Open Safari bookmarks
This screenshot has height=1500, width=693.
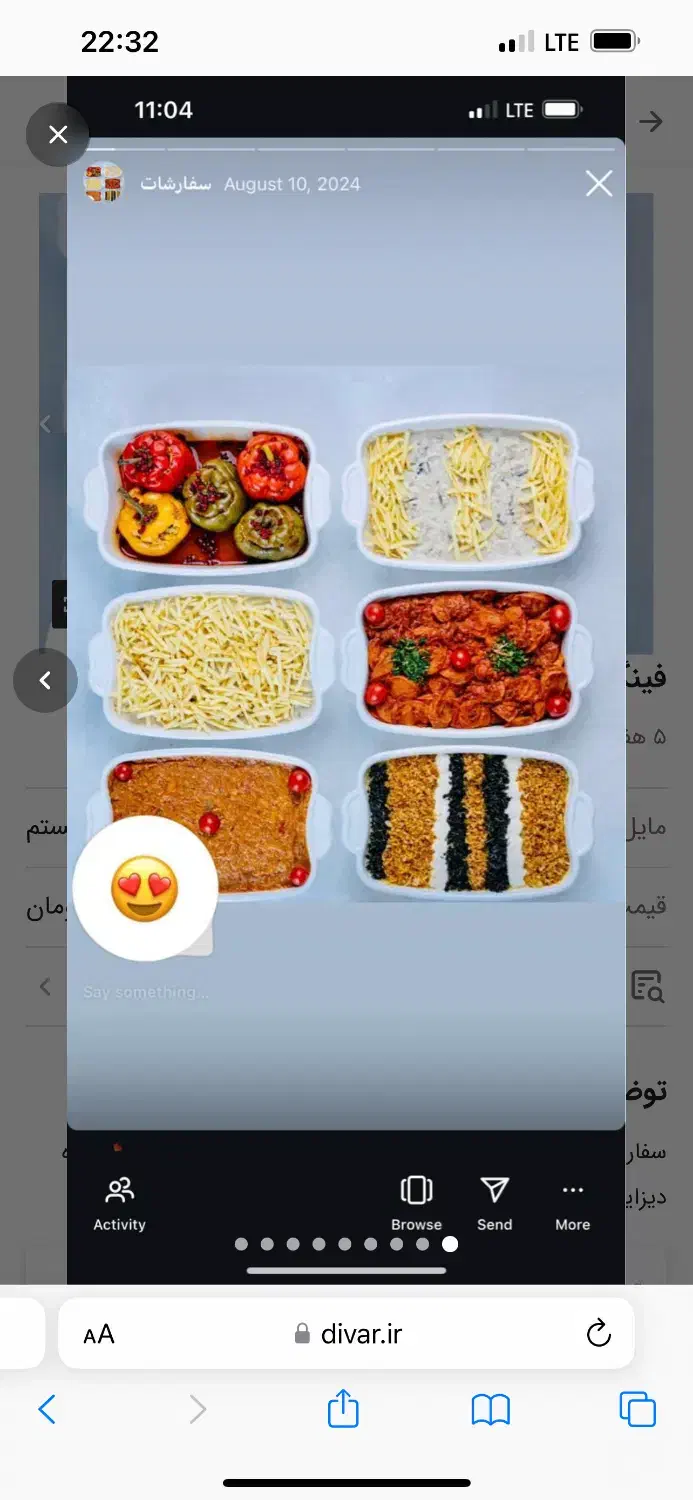click(490, 1410)
